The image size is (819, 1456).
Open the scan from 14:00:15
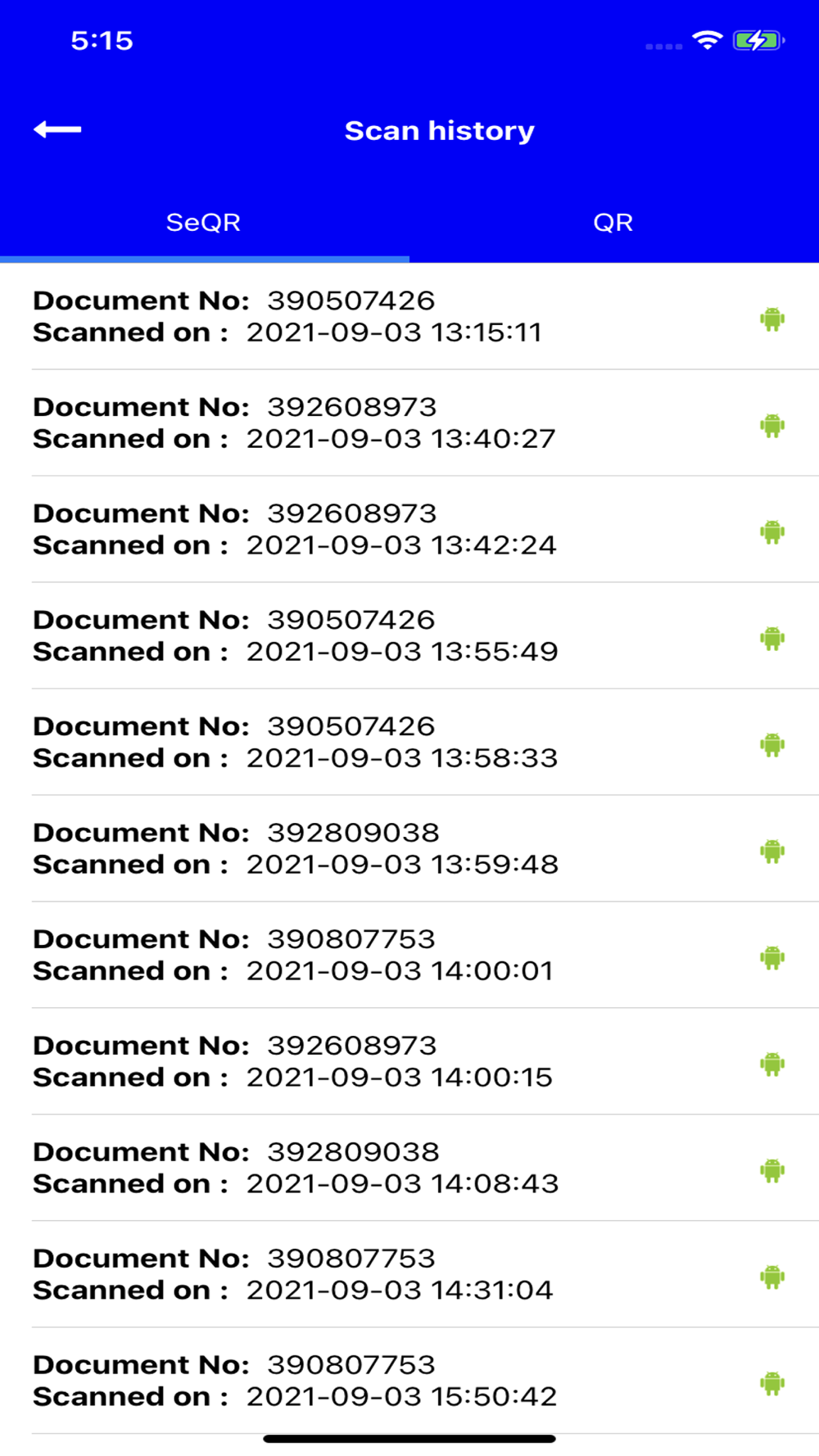[x=409, y=1061]
